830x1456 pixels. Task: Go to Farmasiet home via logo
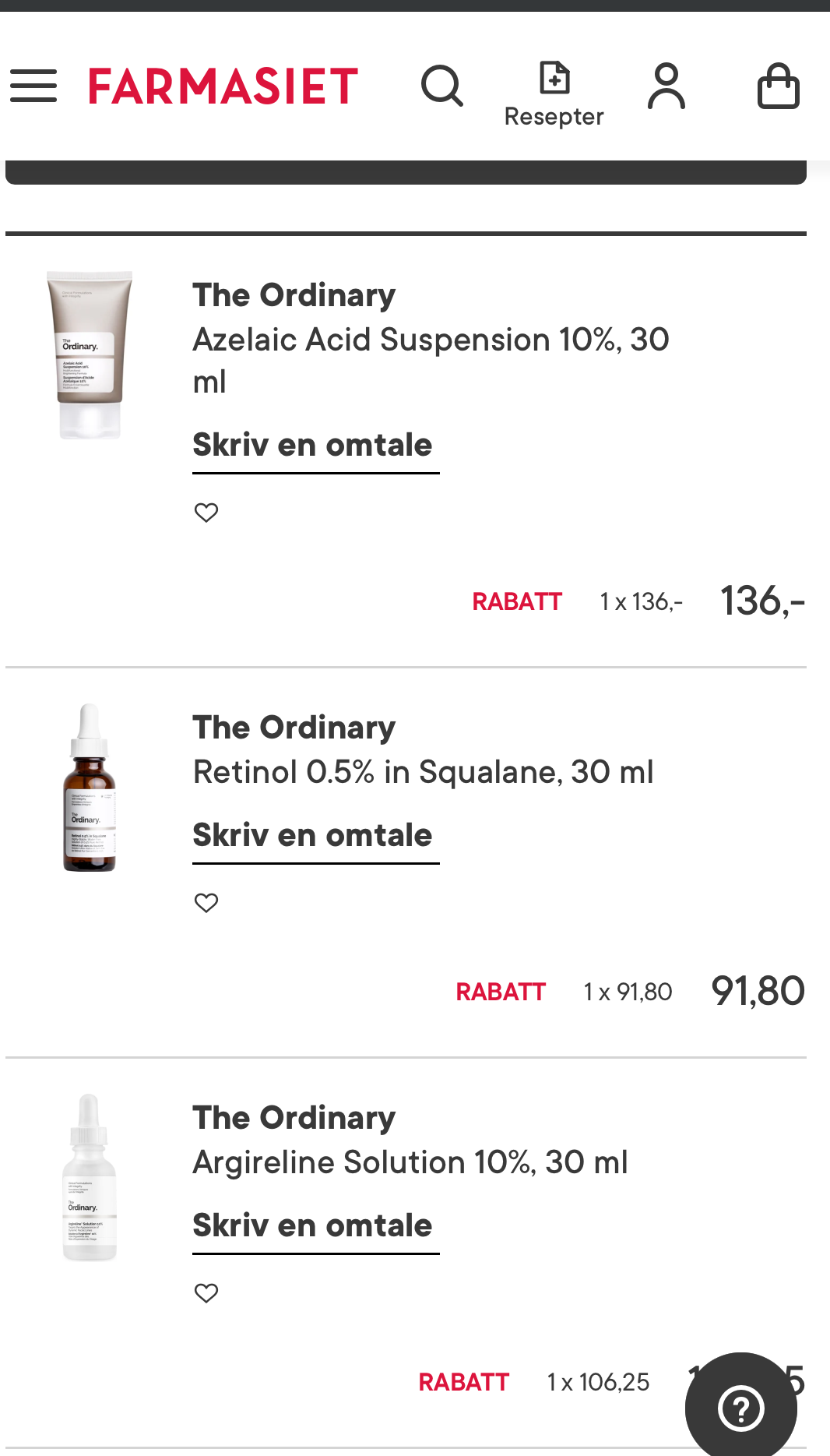pos(223,86)
